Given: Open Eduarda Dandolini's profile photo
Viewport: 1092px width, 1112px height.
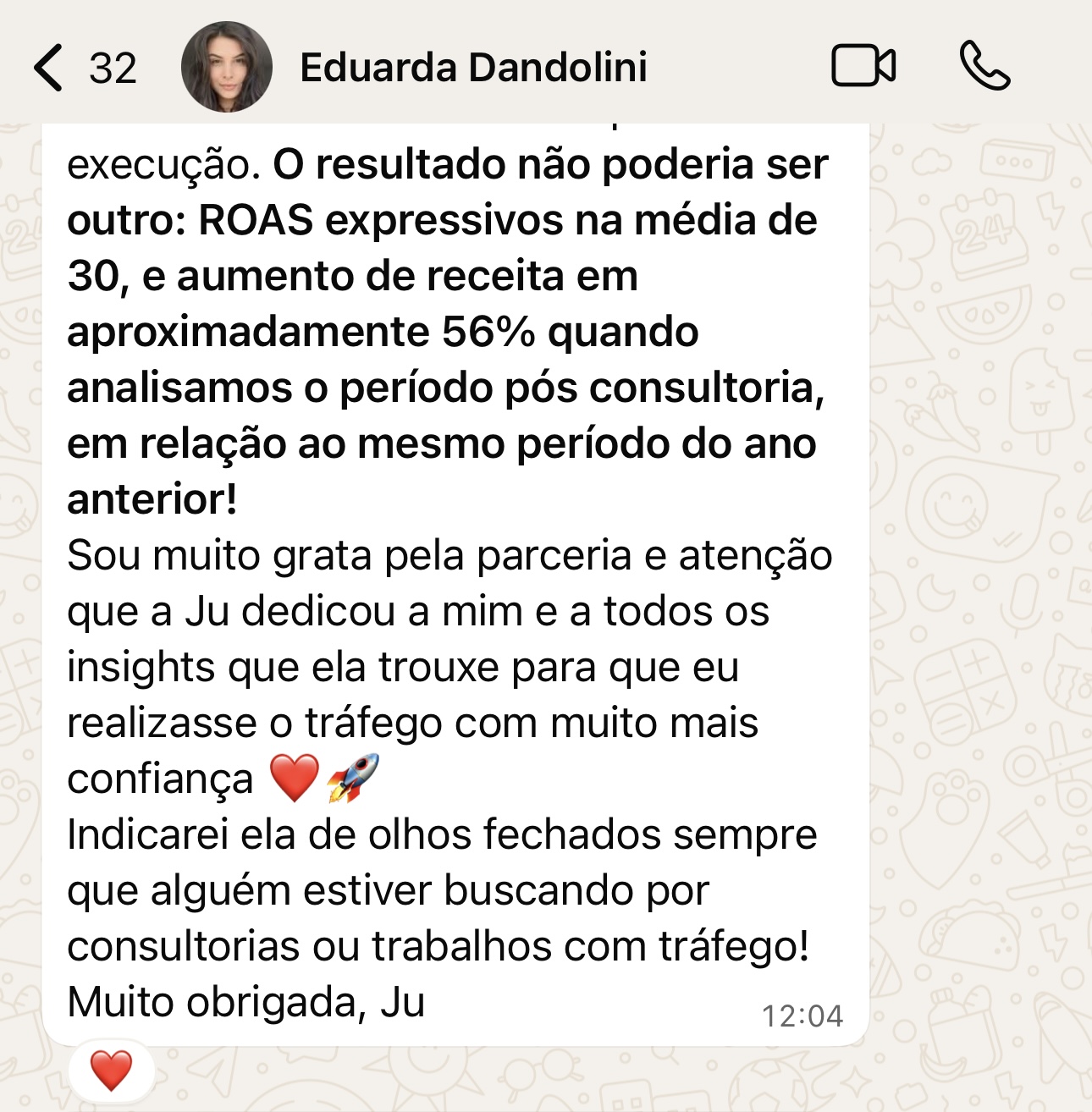Looking at the screenshot, I should click(226, 68).
